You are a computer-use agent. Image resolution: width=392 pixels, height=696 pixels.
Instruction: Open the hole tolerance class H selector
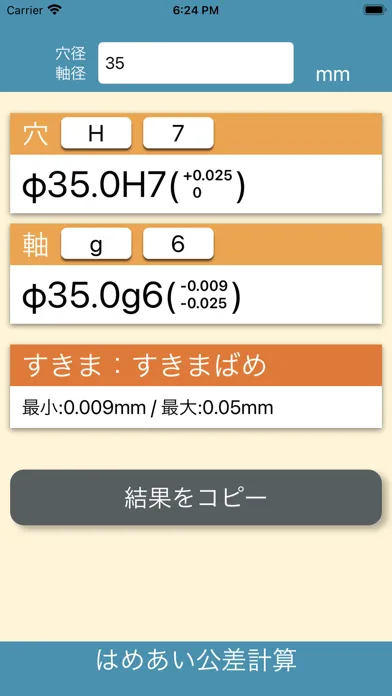click(96, 133)
